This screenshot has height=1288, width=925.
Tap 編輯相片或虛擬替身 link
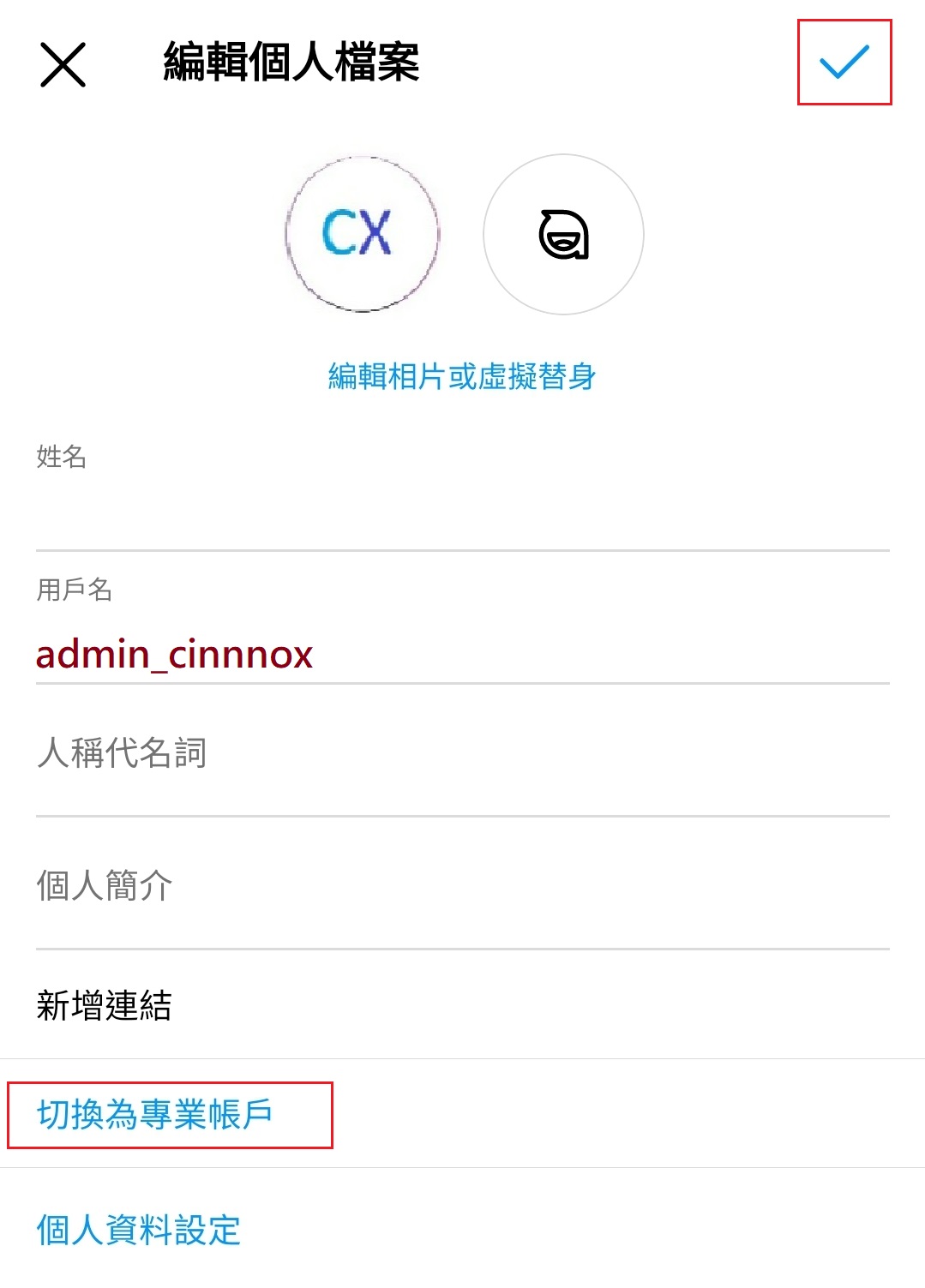[x=462, y=376]
